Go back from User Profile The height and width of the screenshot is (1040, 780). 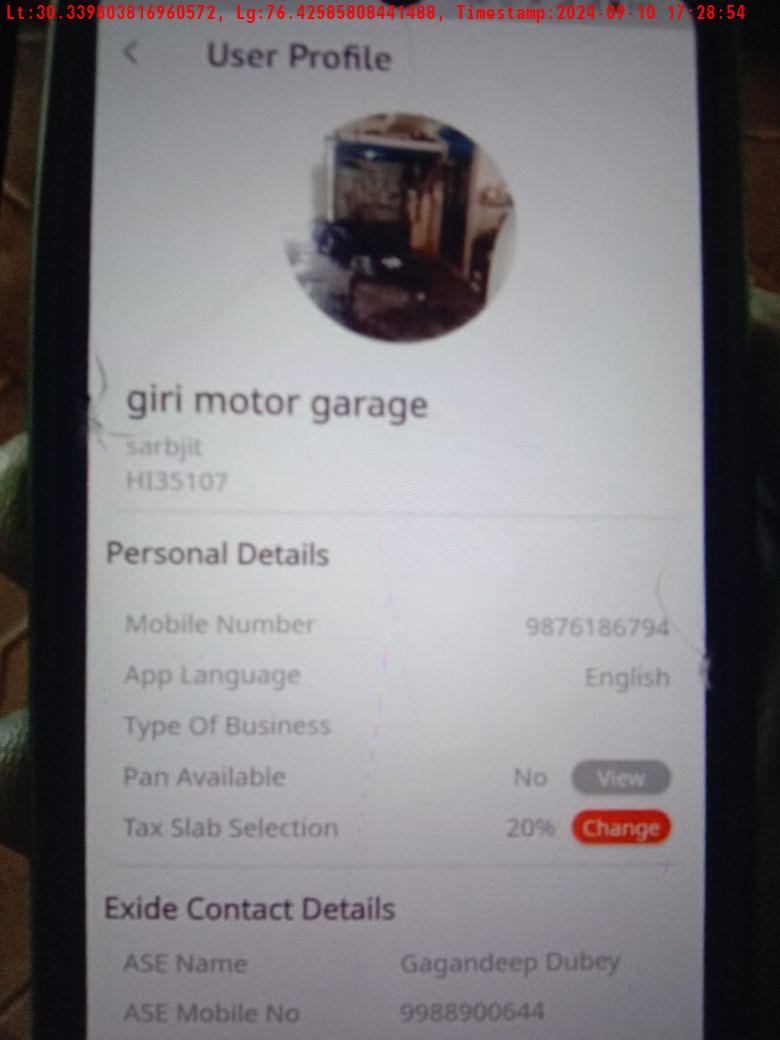[132, 53]
